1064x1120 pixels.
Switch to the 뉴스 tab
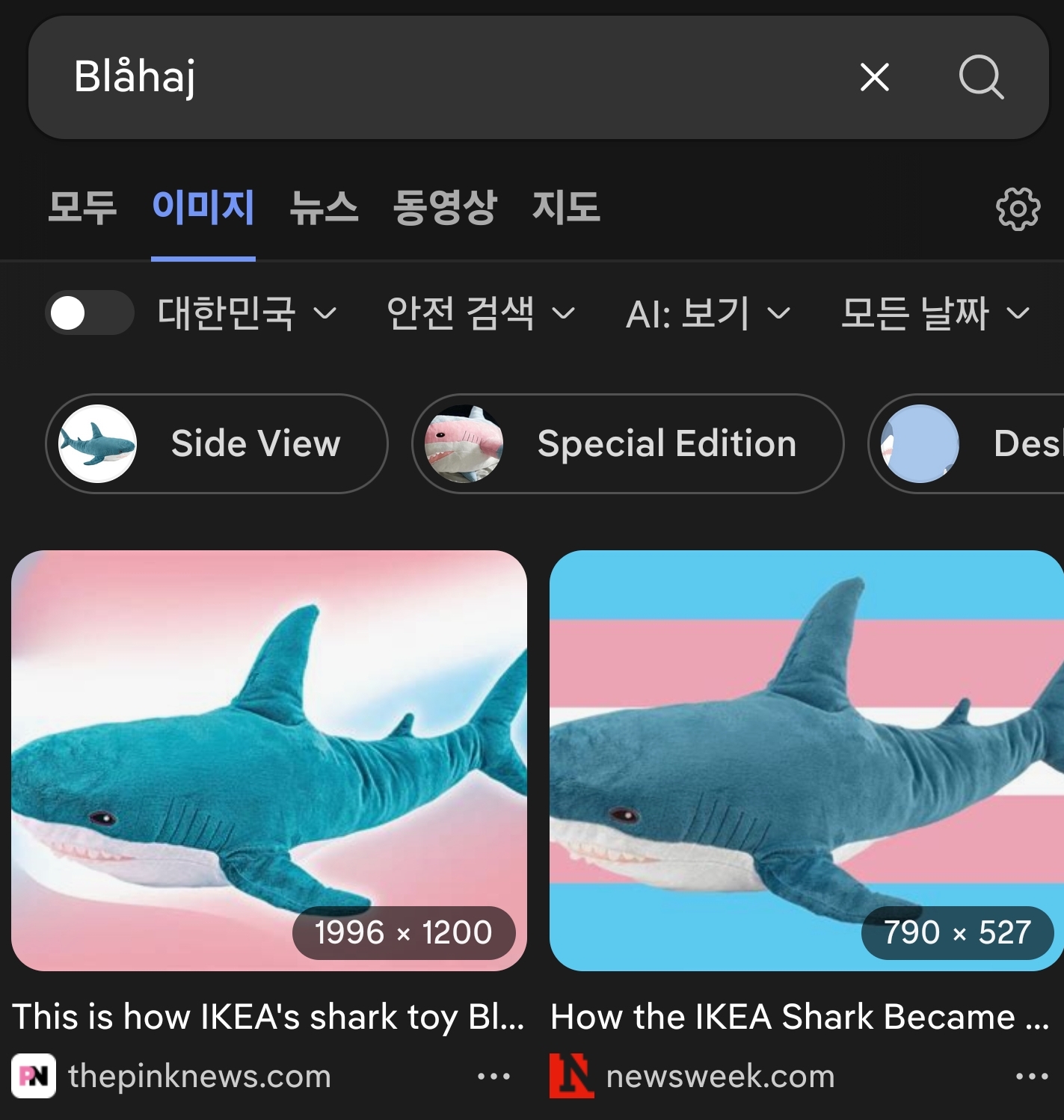tap(324, 207)
